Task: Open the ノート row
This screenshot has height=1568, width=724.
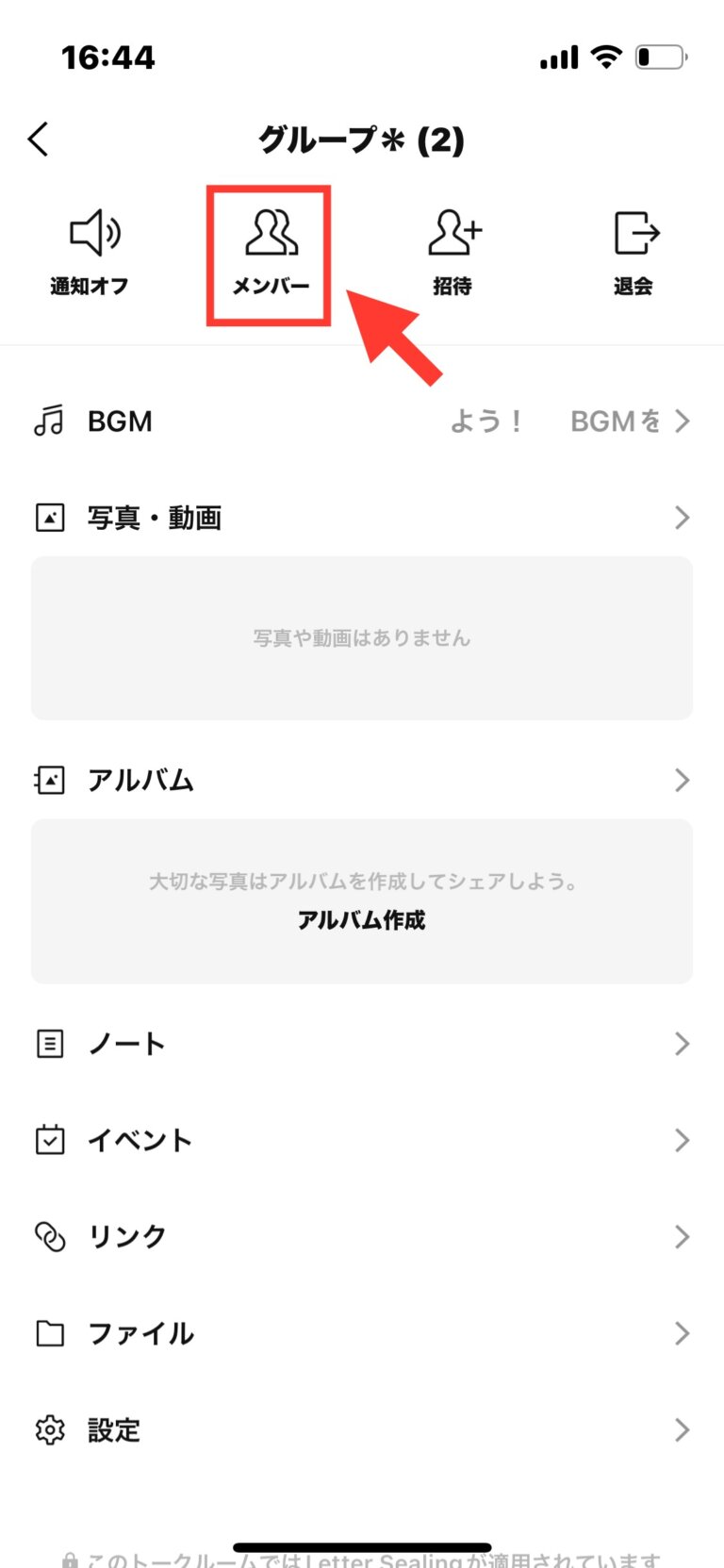Action: coord(362,1044)
